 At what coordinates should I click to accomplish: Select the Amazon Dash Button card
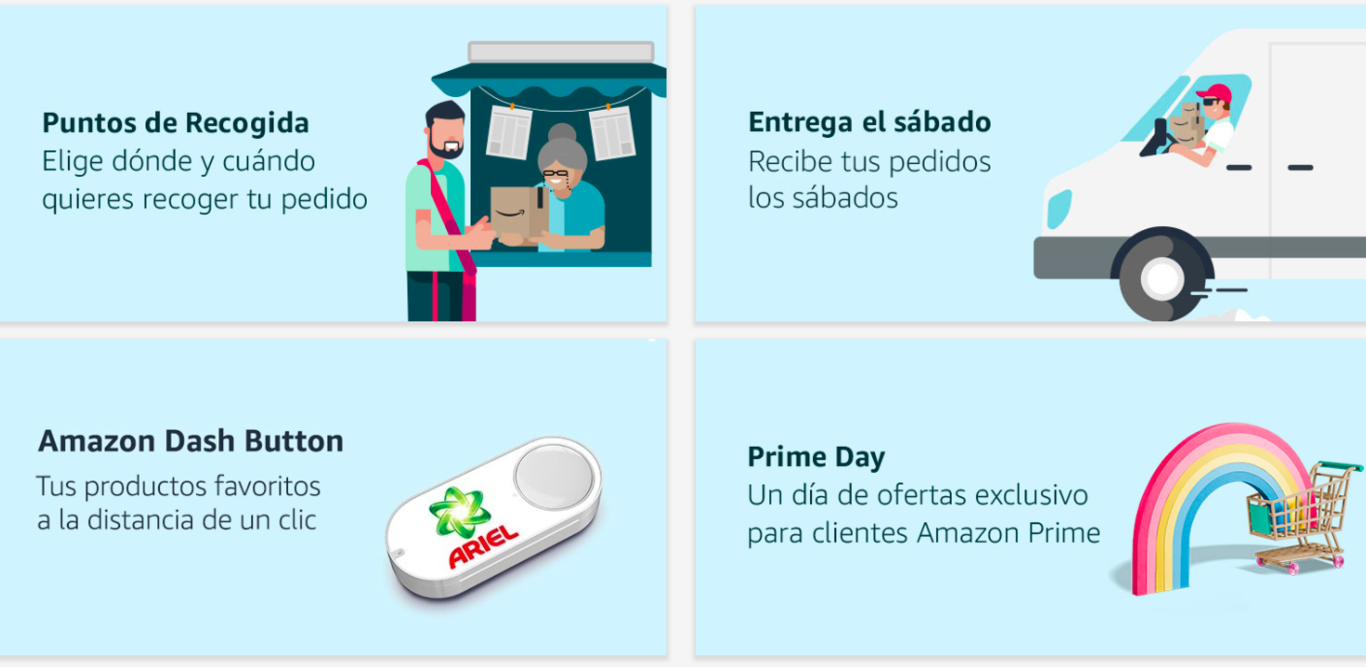(333, 497)
